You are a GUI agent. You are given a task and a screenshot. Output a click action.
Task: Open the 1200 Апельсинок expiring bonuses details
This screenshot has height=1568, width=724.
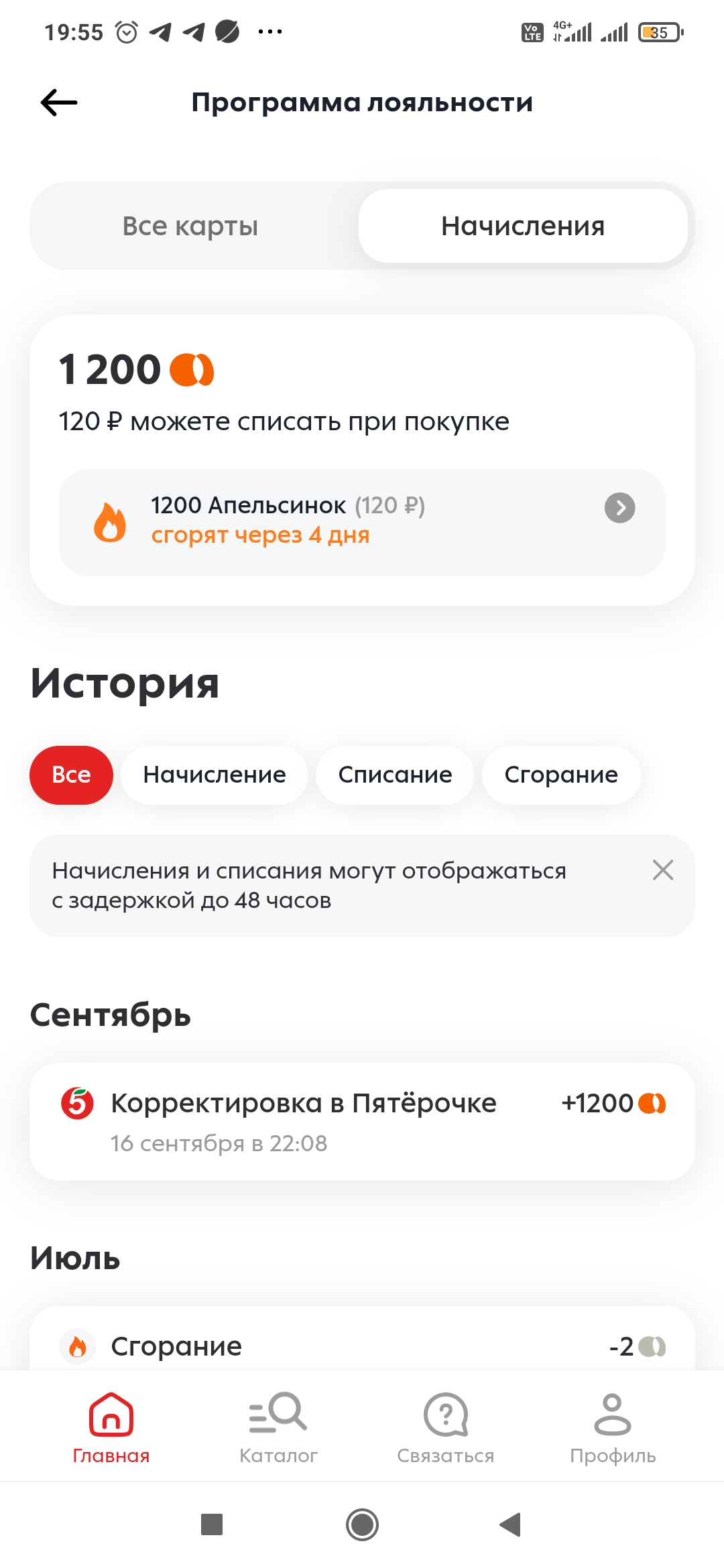pyautogui.click(x=362, y=522)
